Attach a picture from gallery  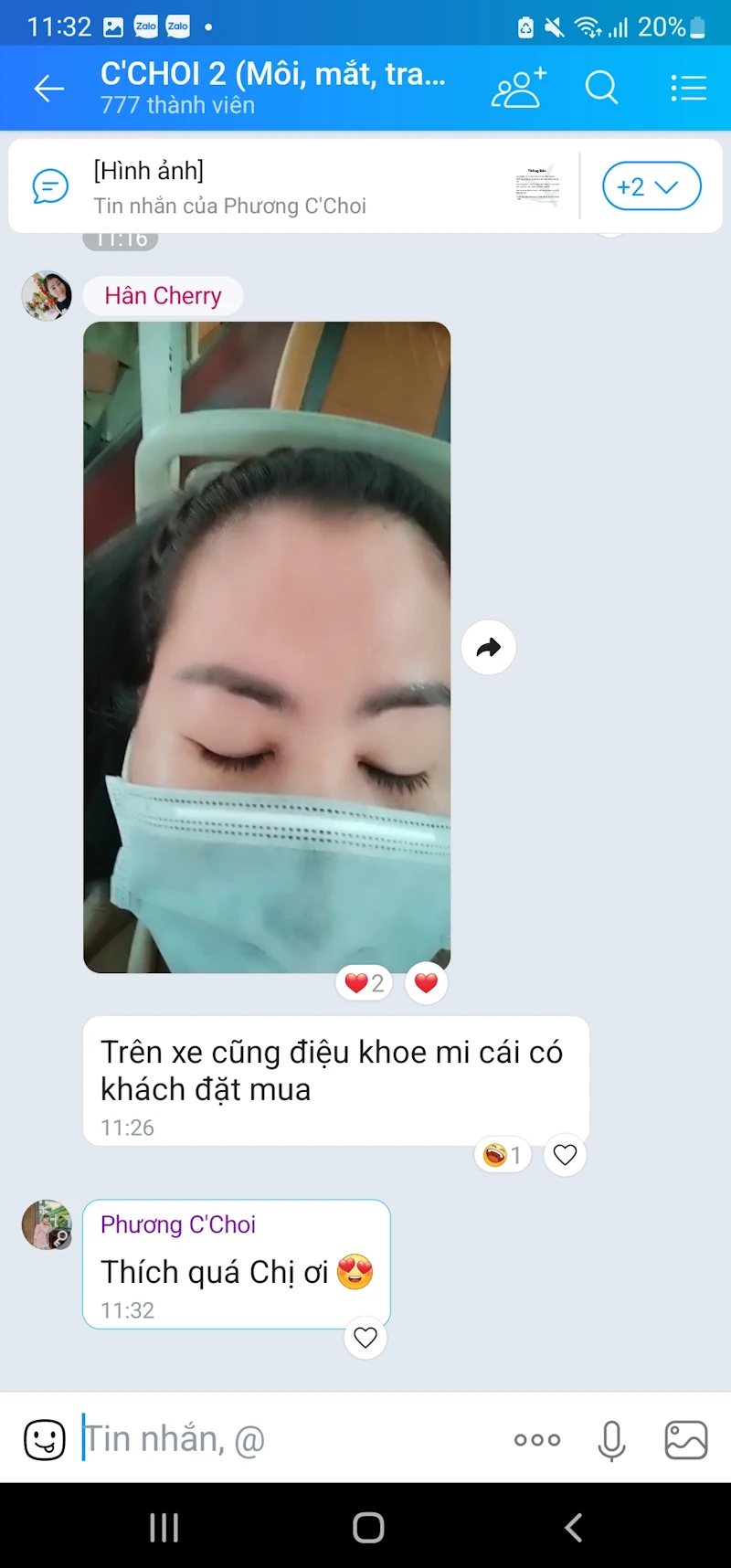click(685, 1440)
